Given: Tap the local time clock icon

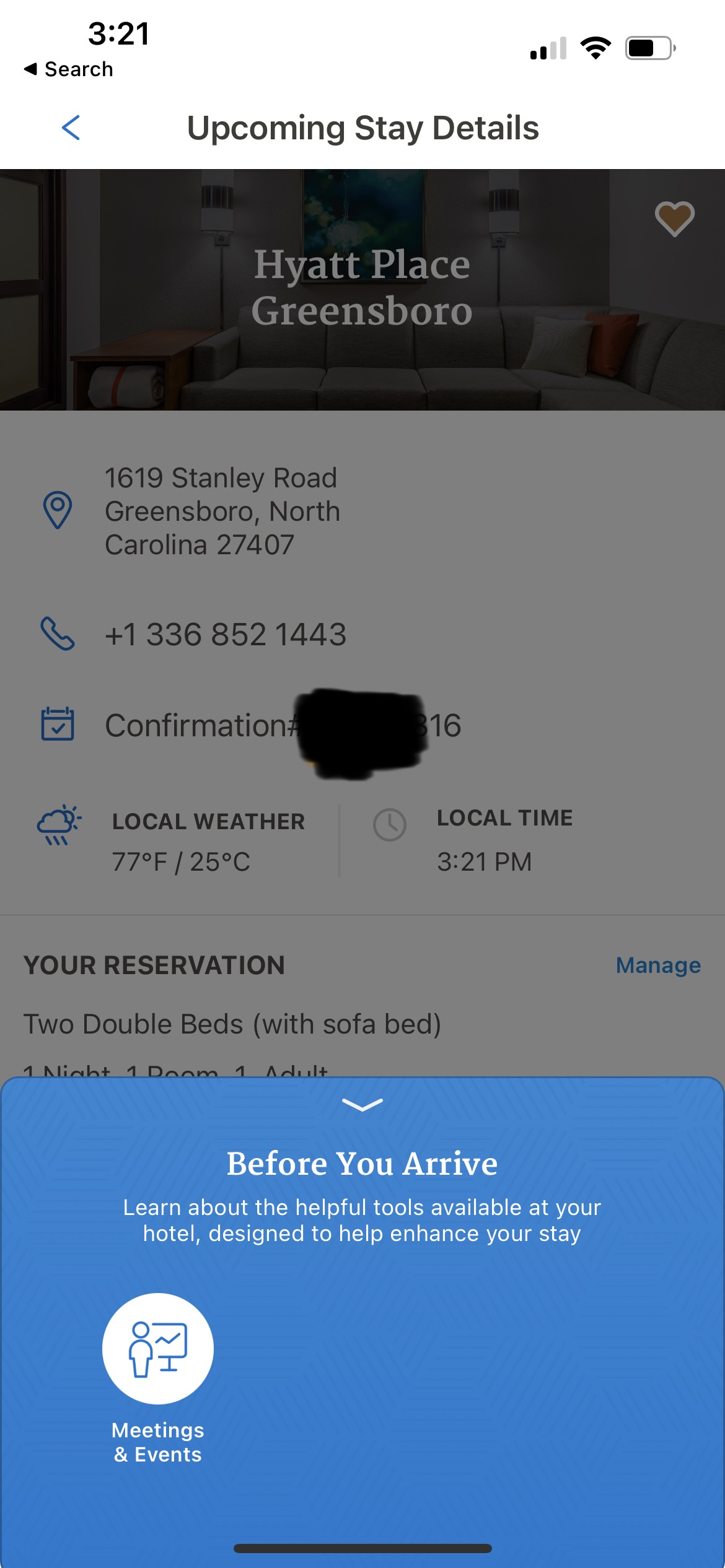Looking at the screenshot, I should coord(390,825).
